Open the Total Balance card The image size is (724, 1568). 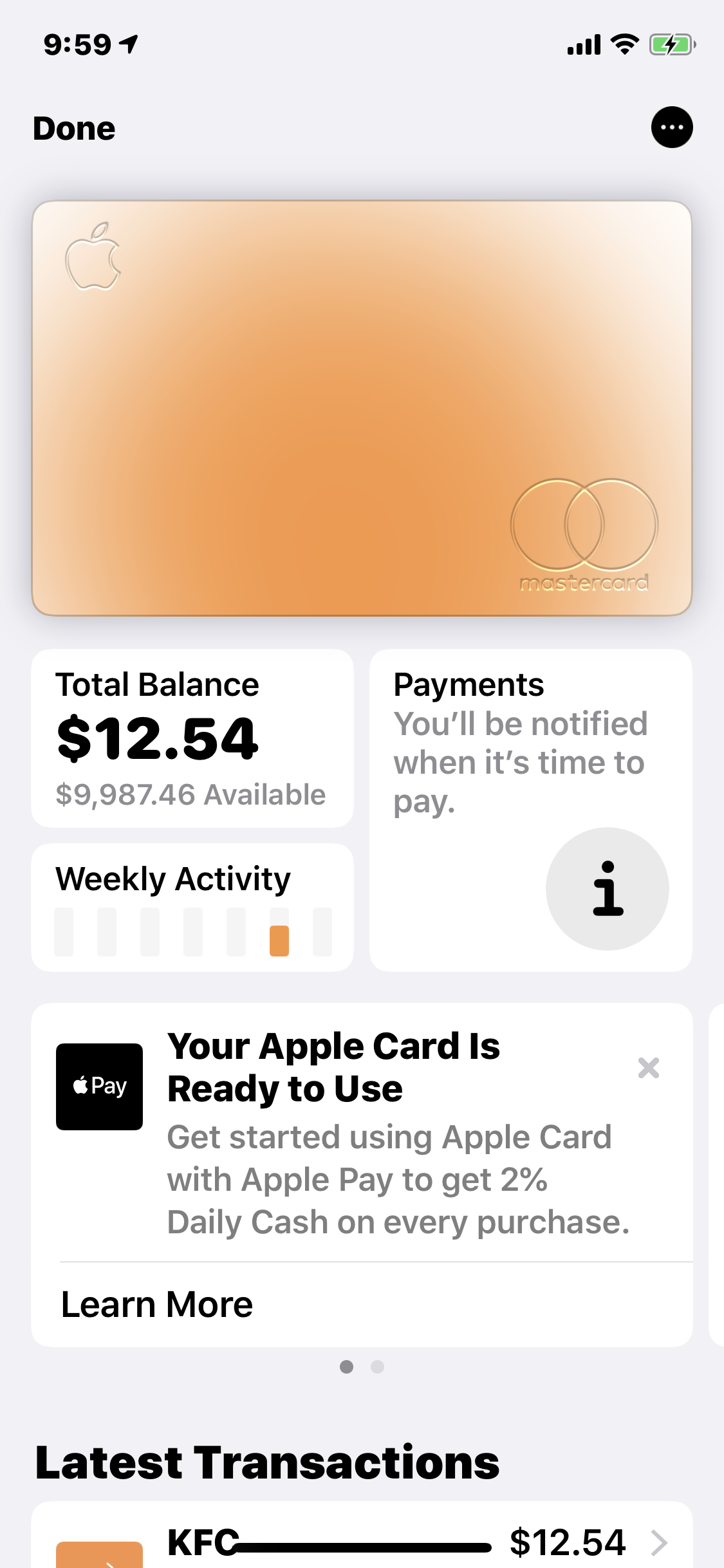pos(192,738)
